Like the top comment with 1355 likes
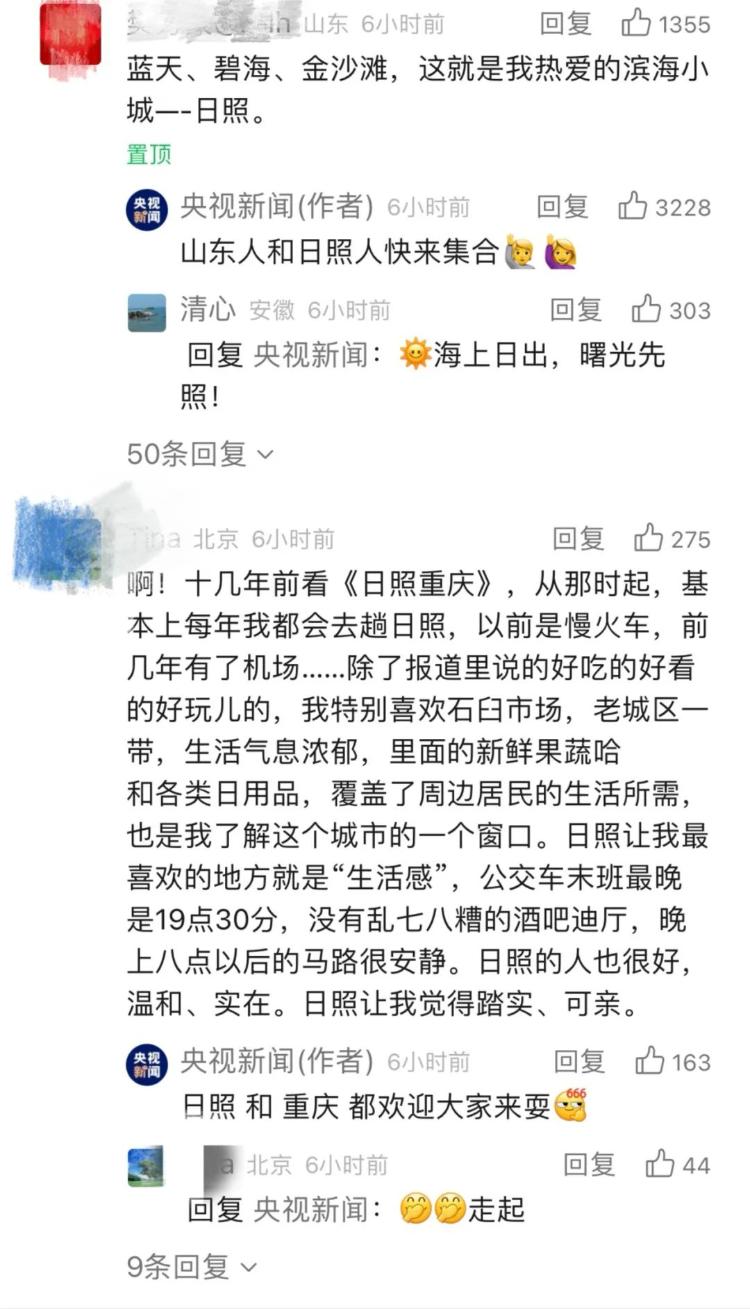The height and width of the screenshot is (1309, 750). pyautogui.click(x=637, y=22)
